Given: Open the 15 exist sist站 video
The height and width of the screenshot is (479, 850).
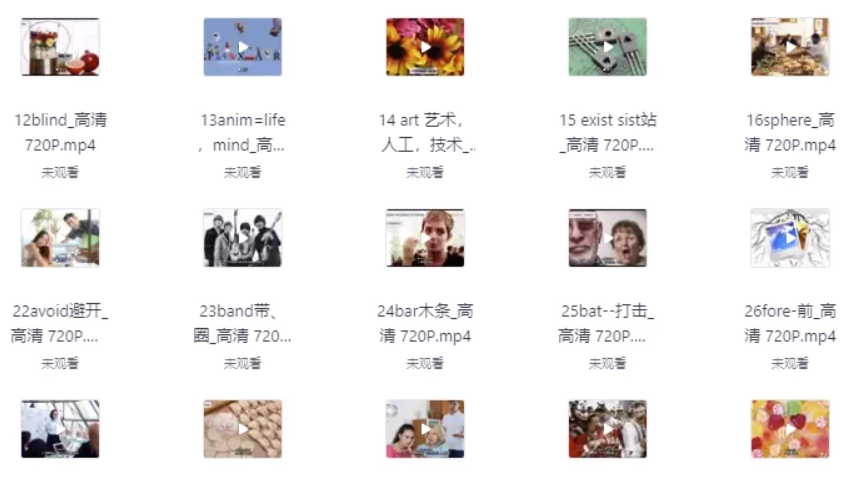Looking at the screenshot, I should [x=607, y=47].
